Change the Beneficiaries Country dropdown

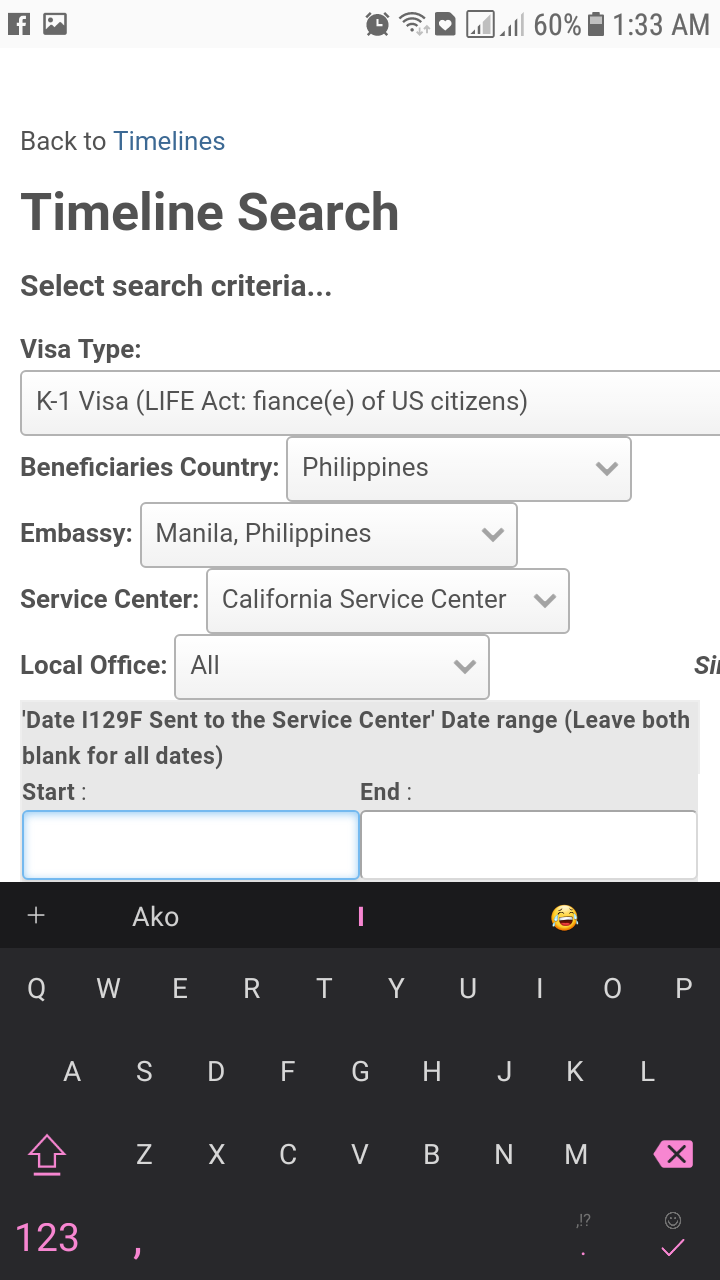(459, 468)
